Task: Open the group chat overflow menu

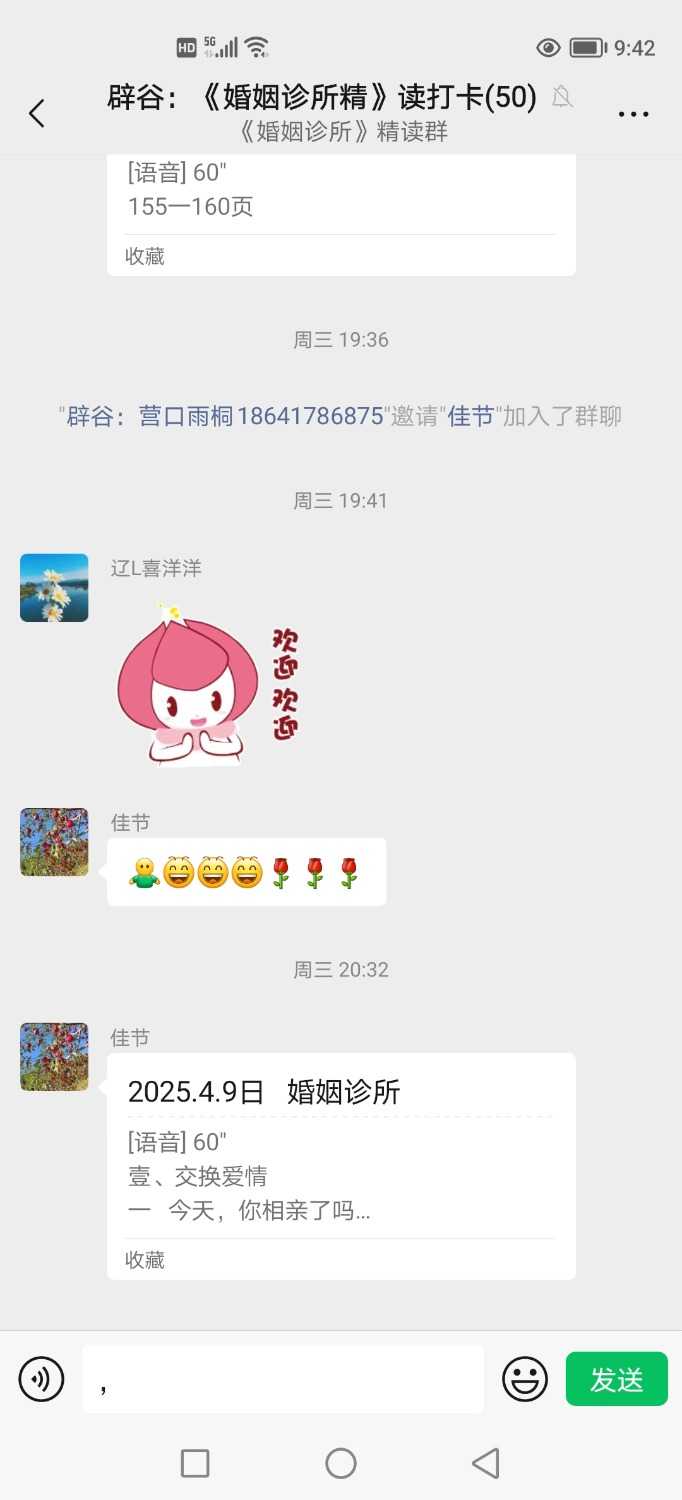Action: pyautogui.click(x=633, y=114)
